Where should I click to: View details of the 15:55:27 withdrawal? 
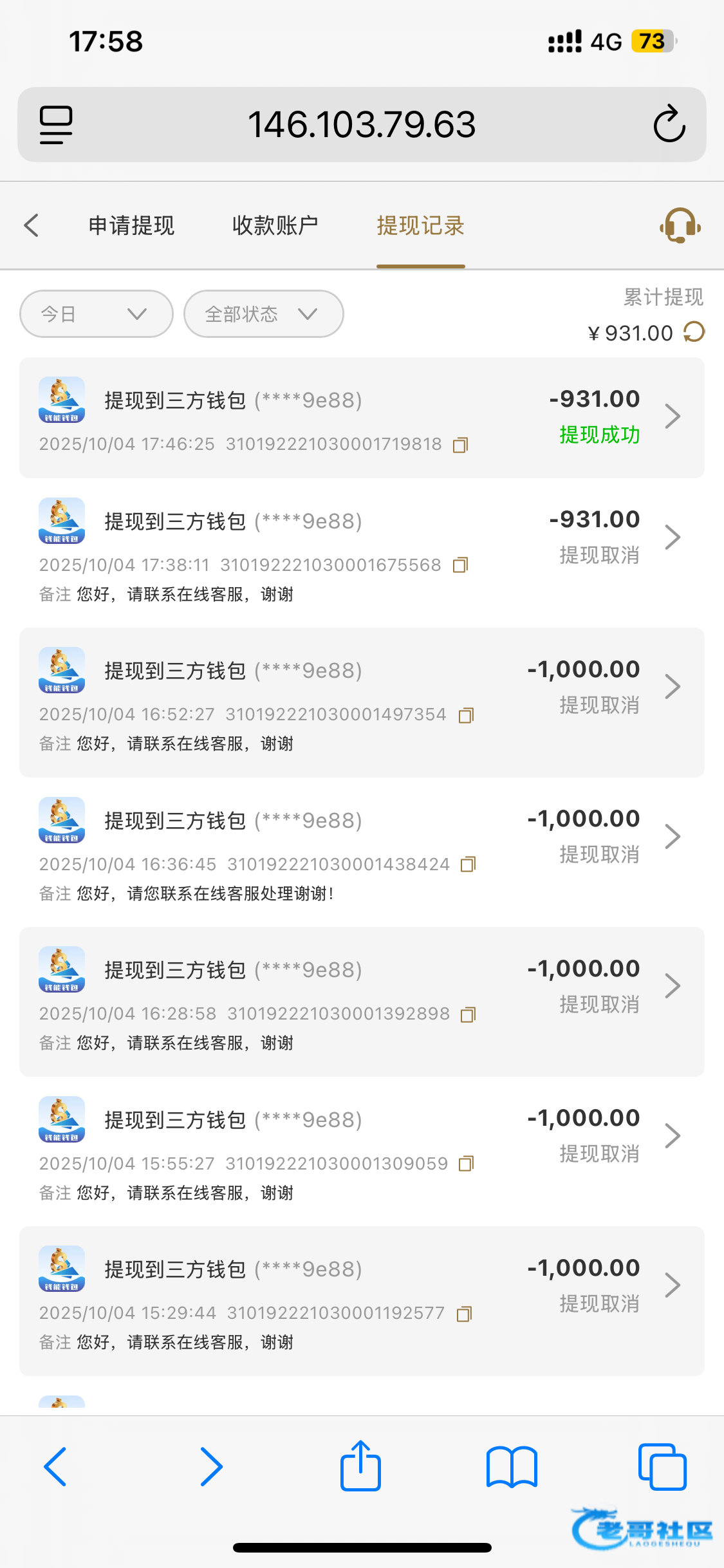click(x=672, y=1136)
